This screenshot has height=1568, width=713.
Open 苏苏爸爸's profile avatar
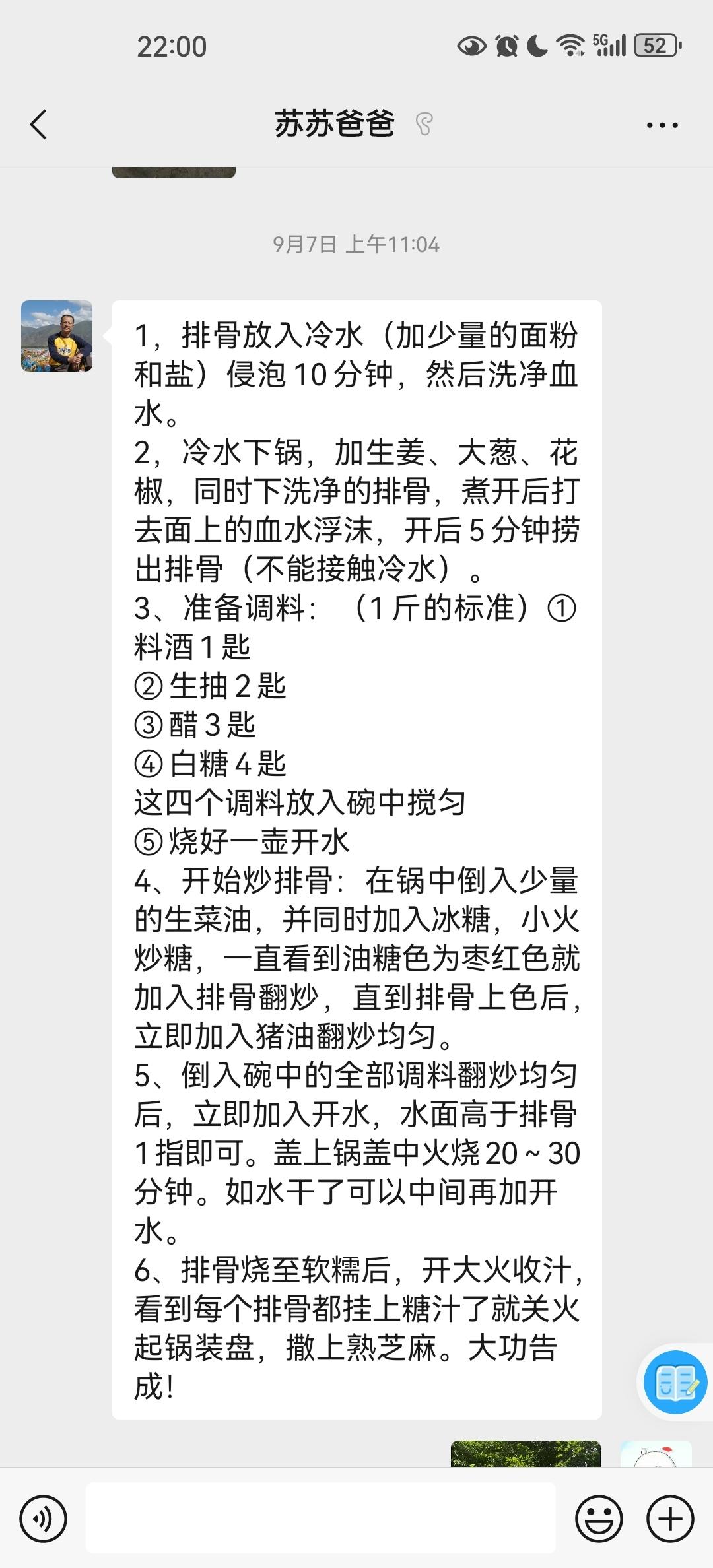57,336
